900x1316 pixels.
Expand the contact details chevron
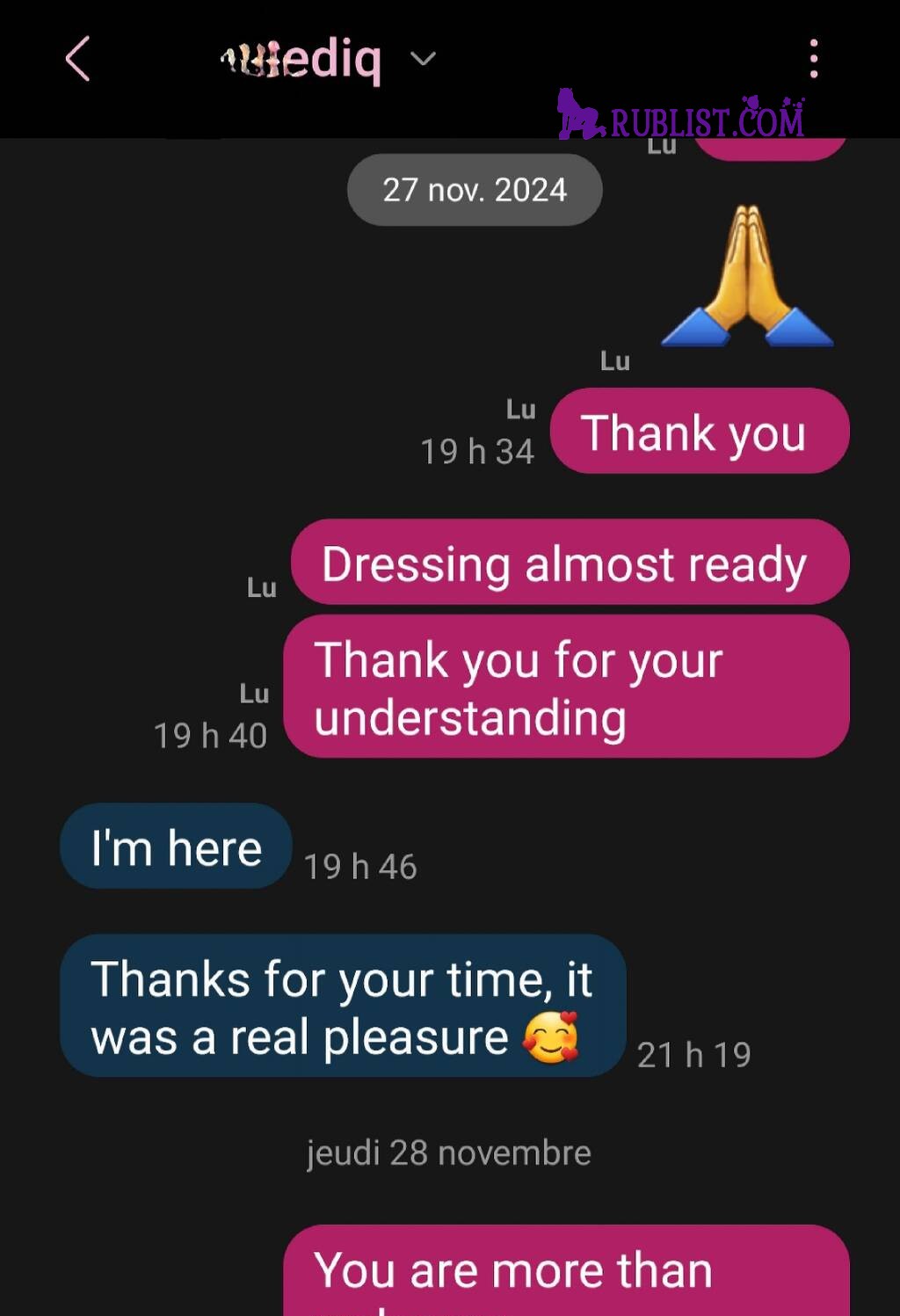click(423, 59)
